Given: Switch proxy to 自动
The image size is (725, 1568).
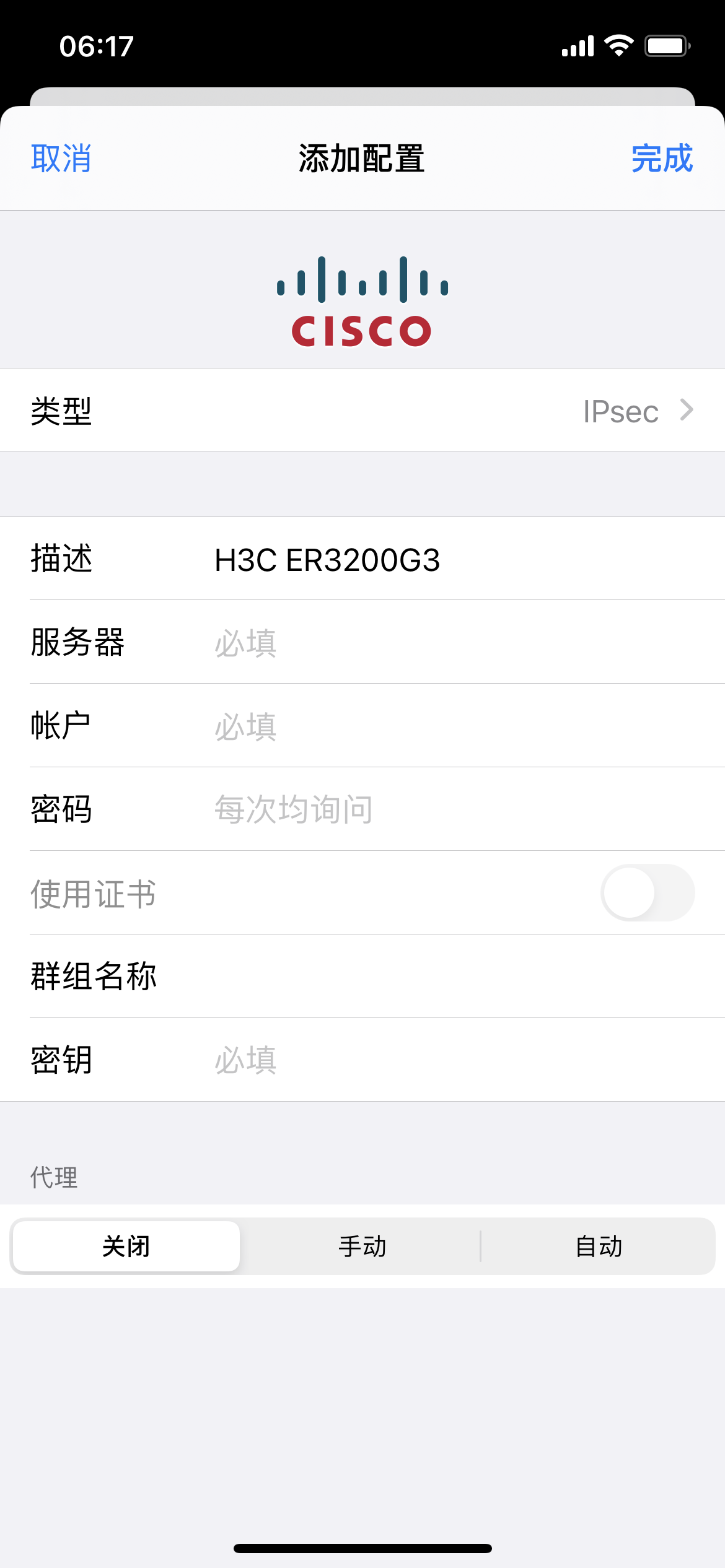Looking at the screenshot, I should pos(599,1246).
